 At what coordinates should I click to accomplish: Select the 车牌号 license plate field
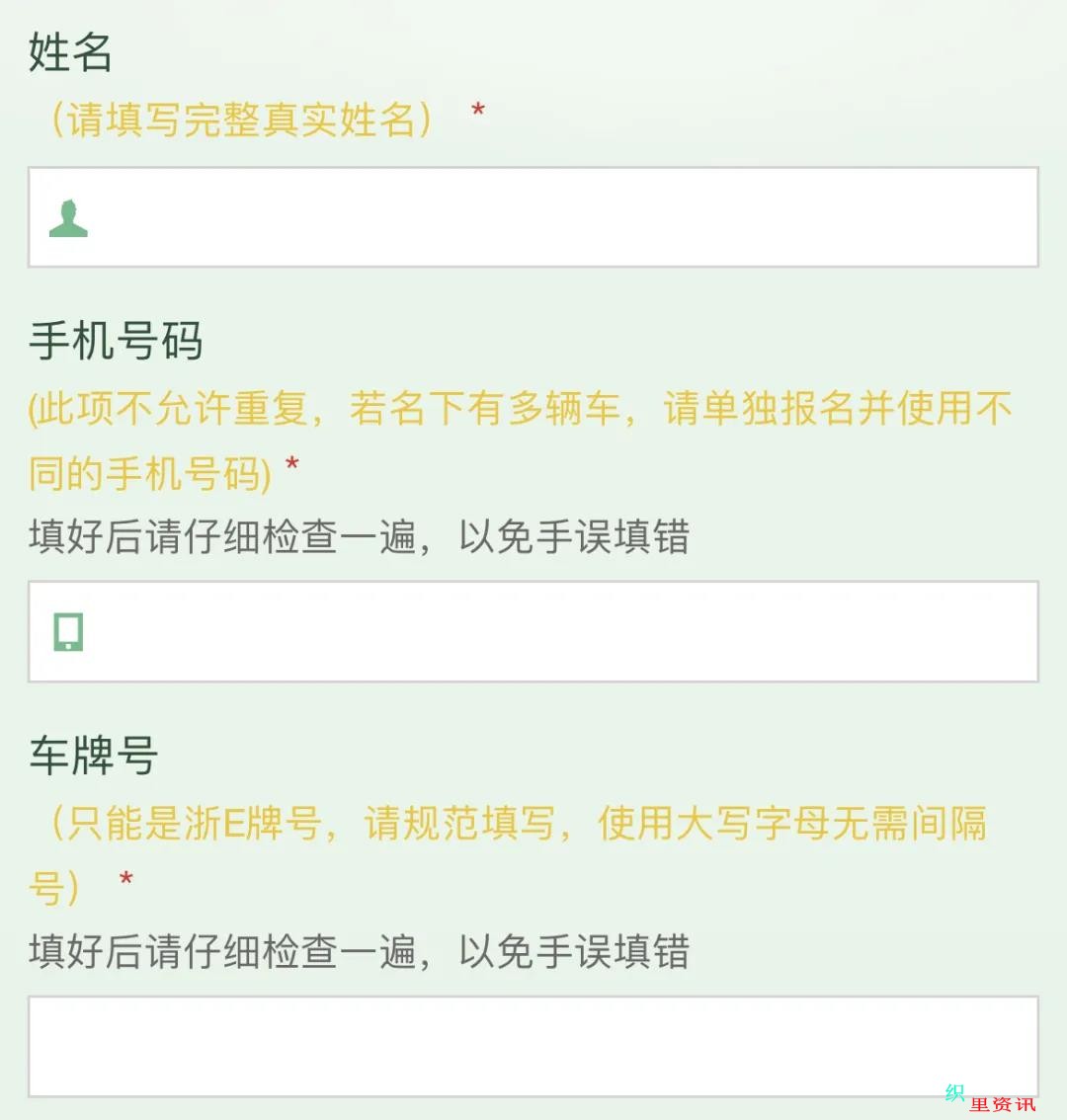click(533, 1046)
